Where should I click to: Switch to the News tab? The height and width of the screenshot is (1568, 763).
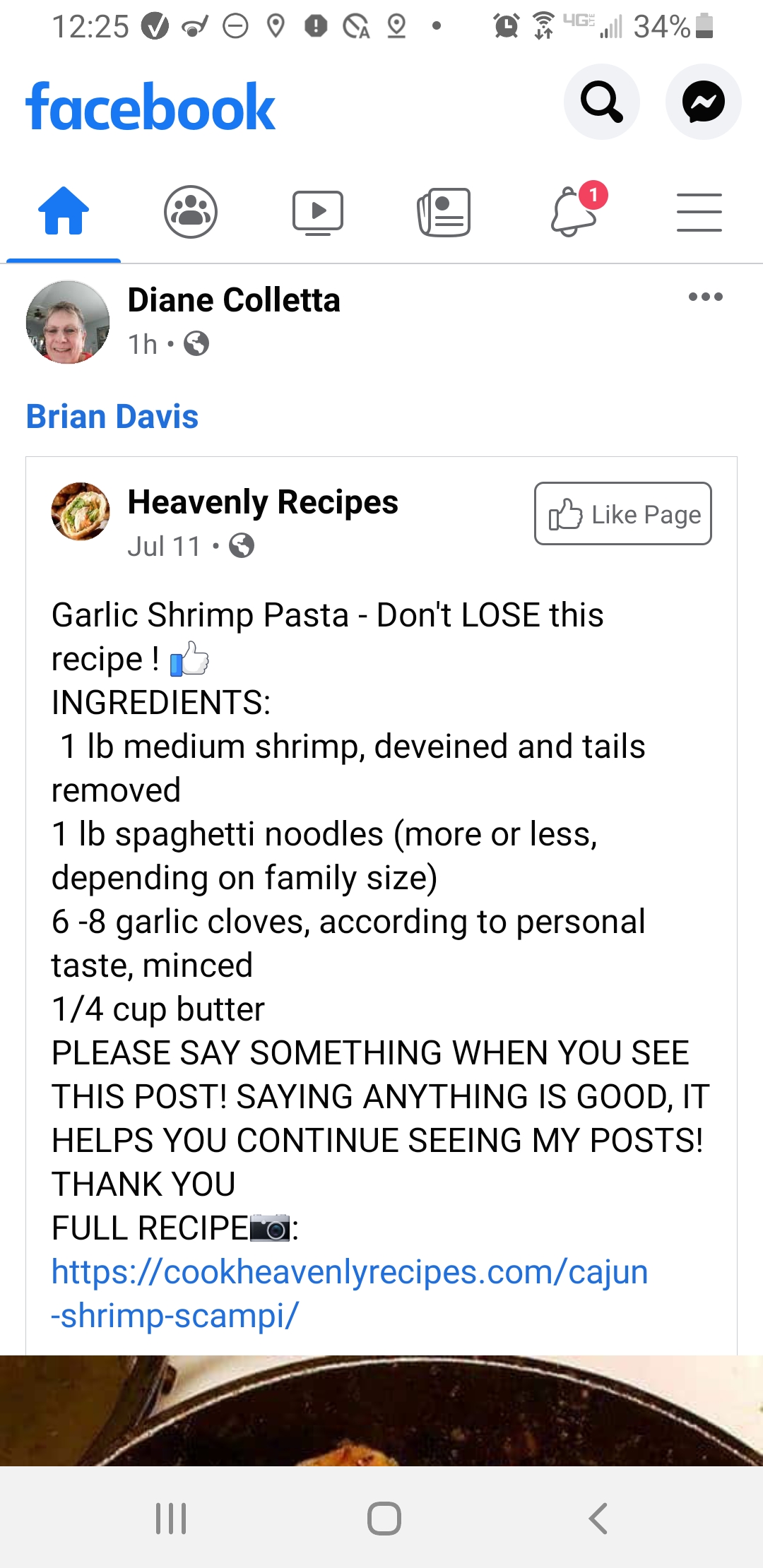[444, 212]
